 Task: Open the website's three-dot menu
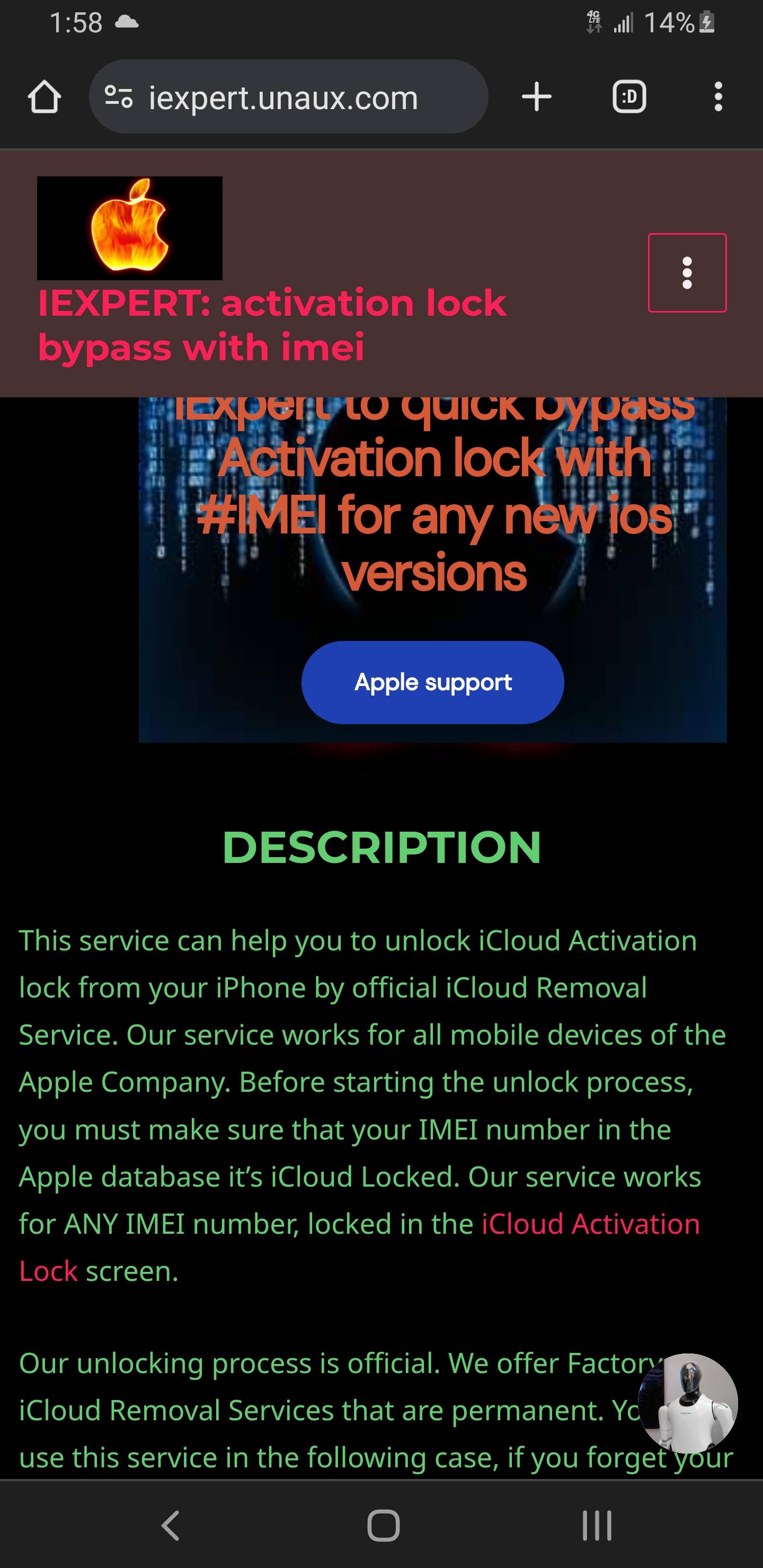point(687,273)
